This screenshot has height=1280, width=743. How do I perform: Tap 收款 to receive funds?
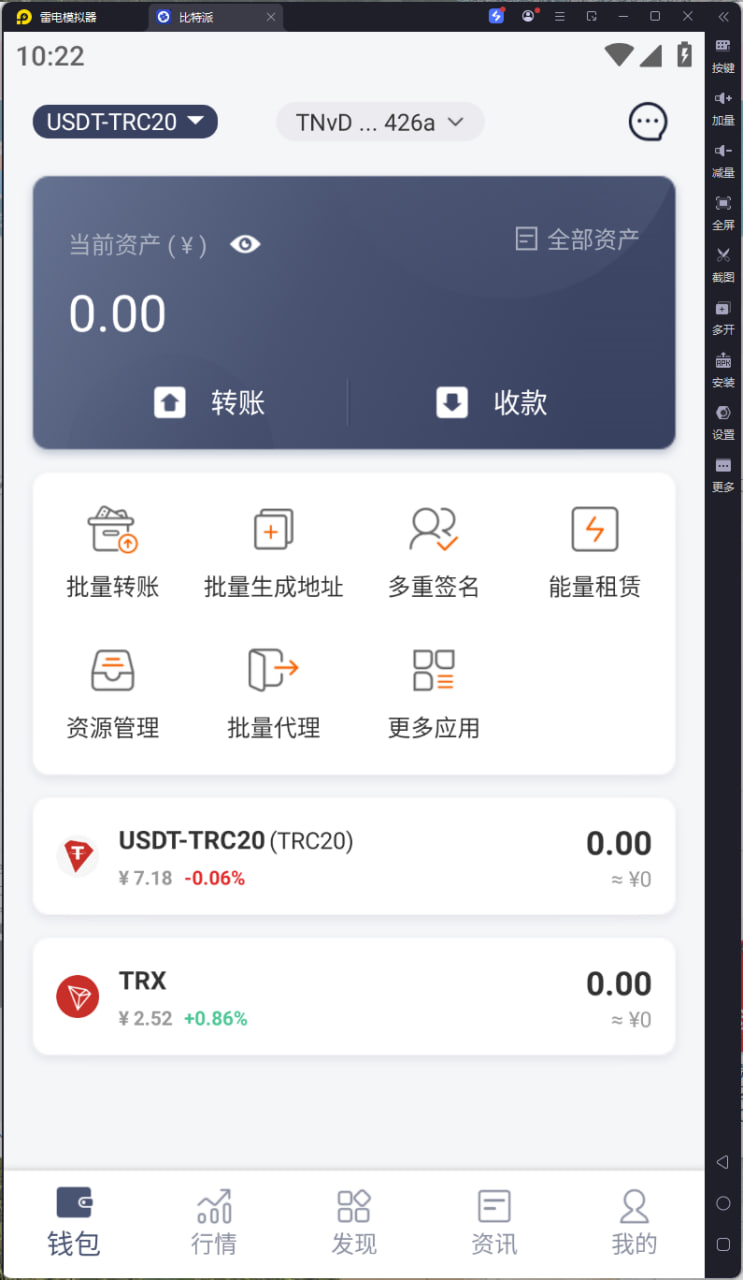pos(492,402)
